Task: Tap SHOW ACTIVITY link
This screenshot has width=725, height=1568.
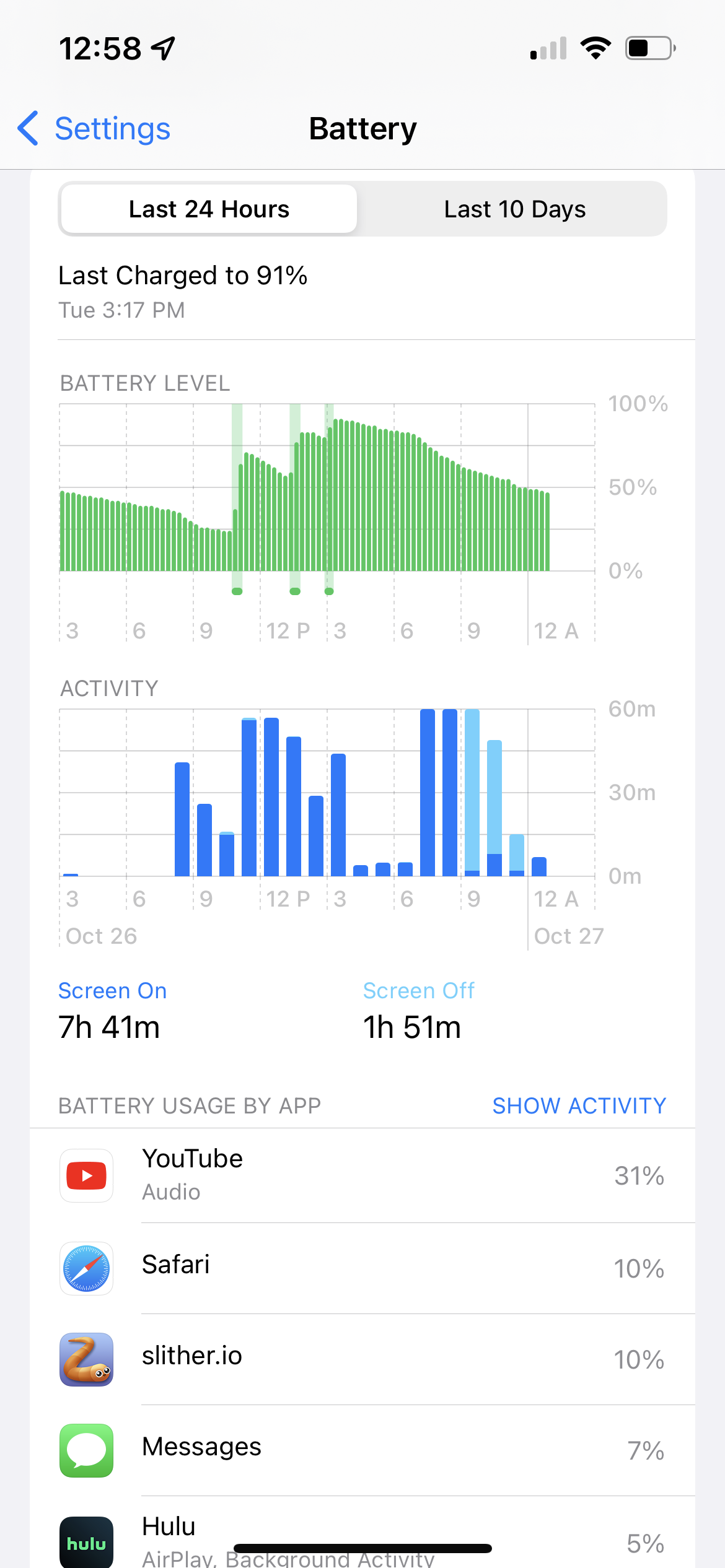Action: click(579, 1105)
